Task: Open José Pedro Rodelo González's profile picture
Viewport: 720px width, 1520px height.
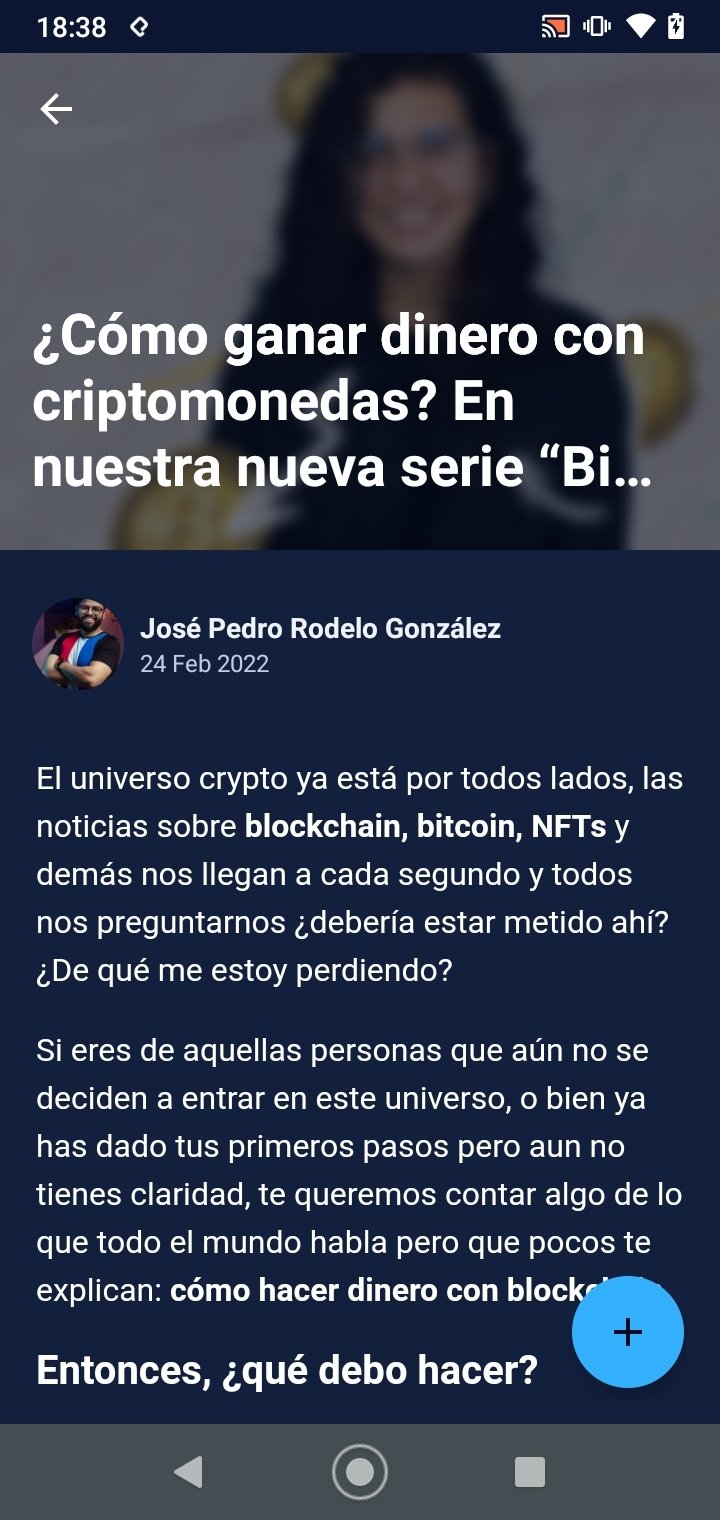Action: [78, 645]
